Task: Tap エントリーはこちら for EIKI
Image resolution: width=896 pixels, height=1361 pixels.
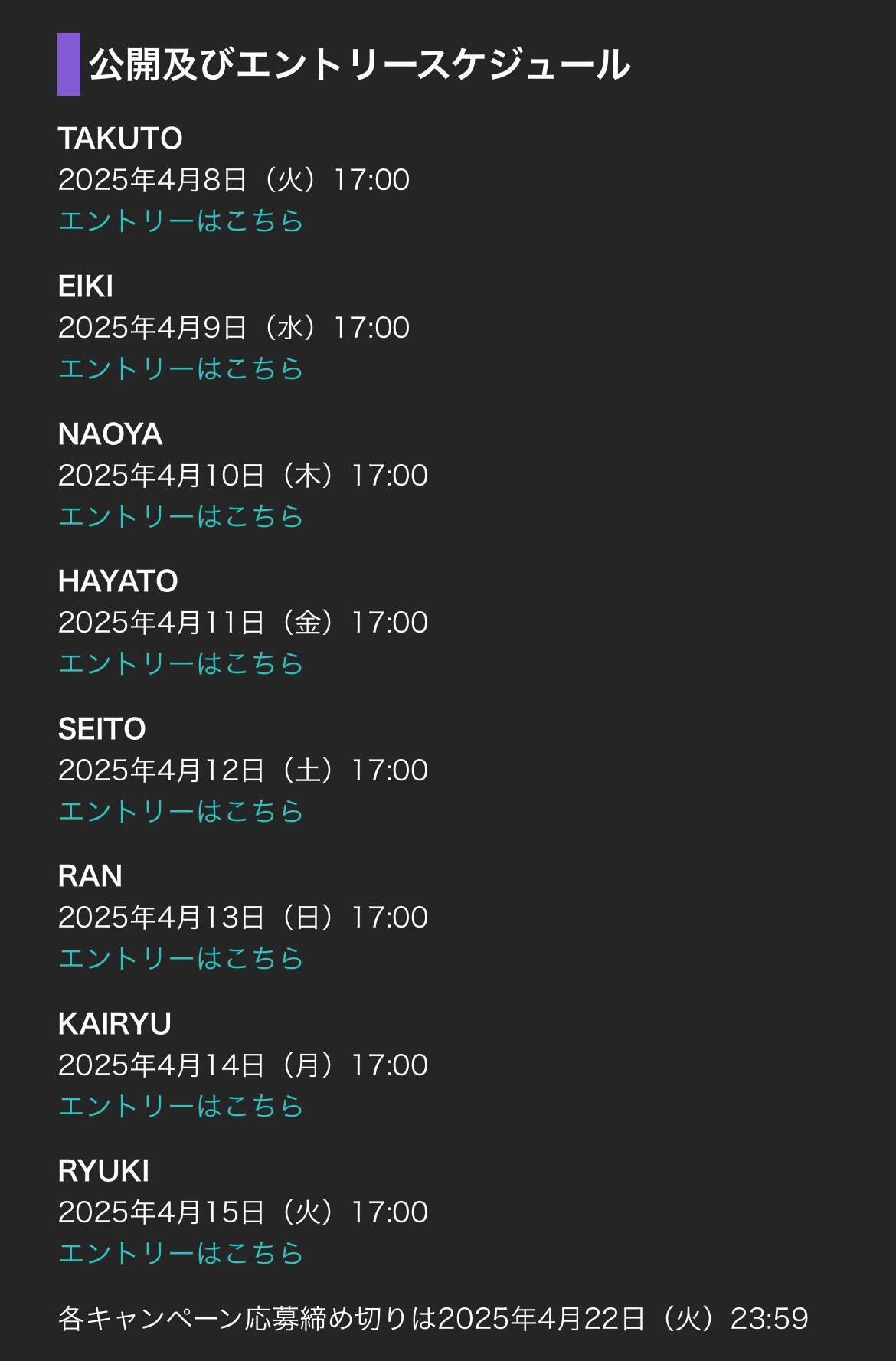Action: [x=181, y=369]
